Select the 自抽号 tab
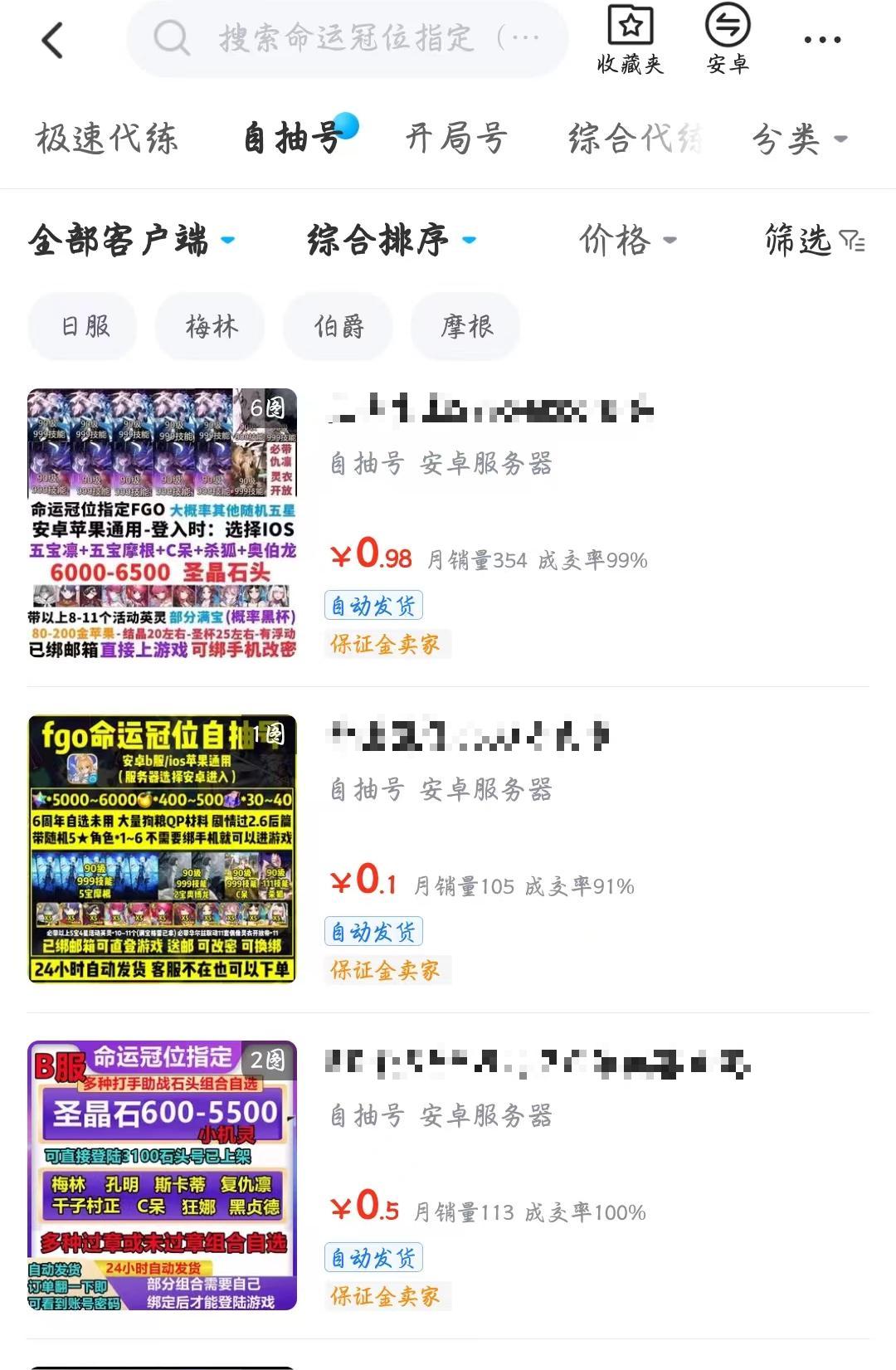The image size is (896, 1370). click(x=292, y=139)
